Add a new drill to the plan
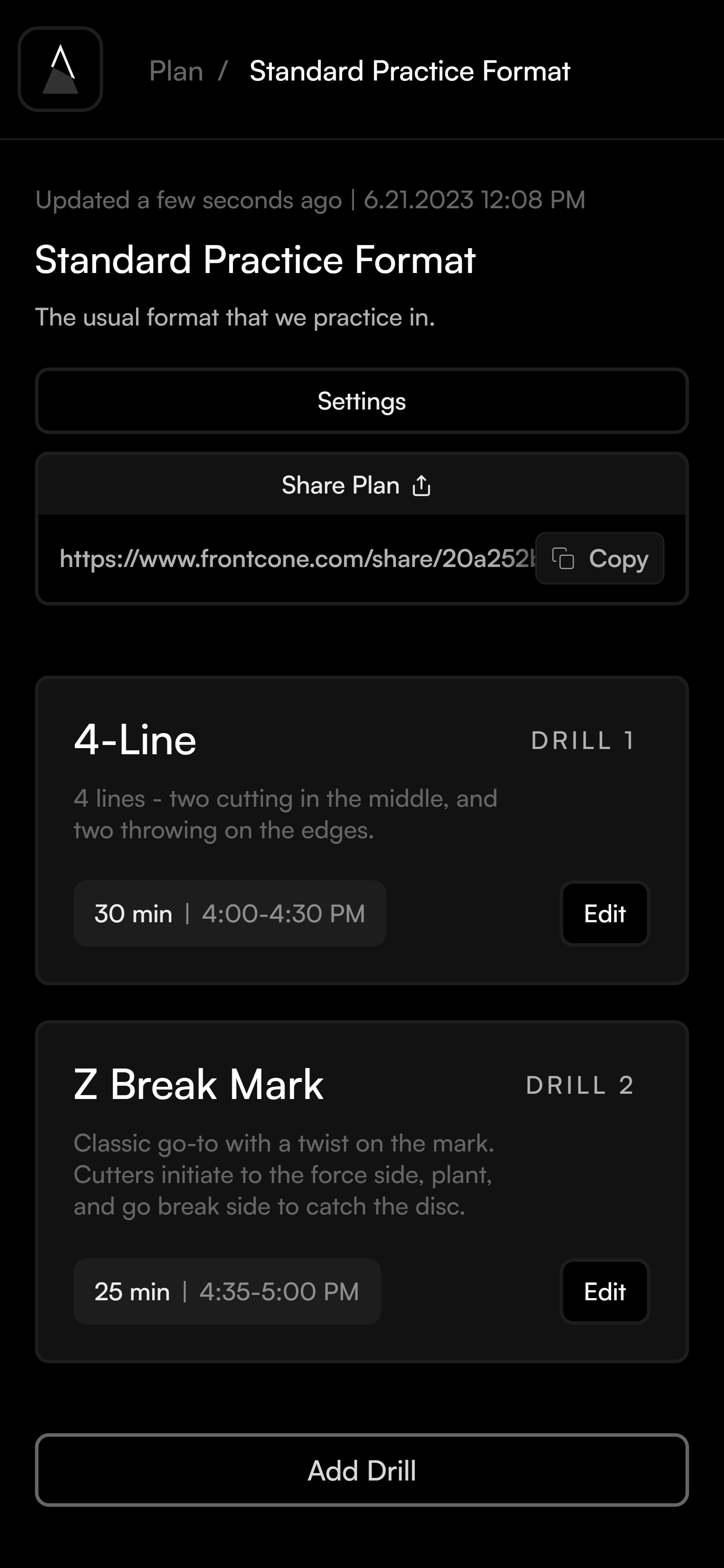 [x=362, y=1470]
